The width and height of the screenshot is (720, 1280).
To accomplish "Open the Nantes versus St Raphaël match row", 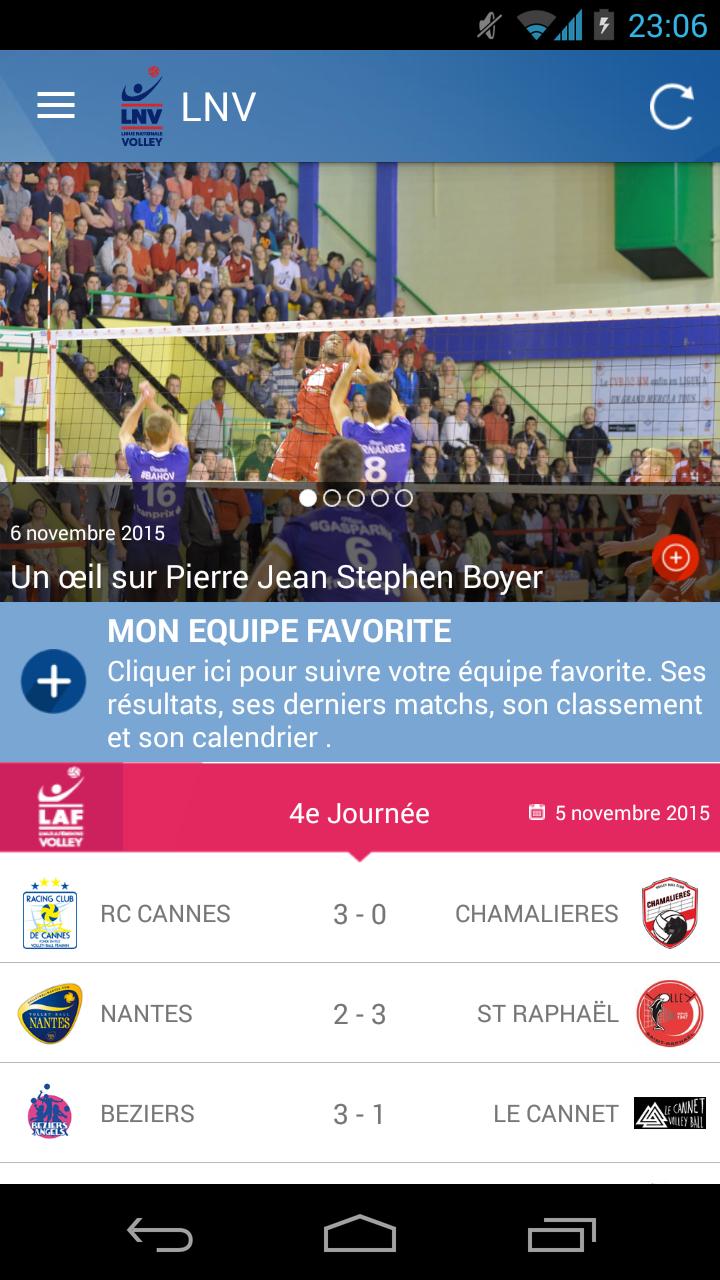I will pos(360,1013).
